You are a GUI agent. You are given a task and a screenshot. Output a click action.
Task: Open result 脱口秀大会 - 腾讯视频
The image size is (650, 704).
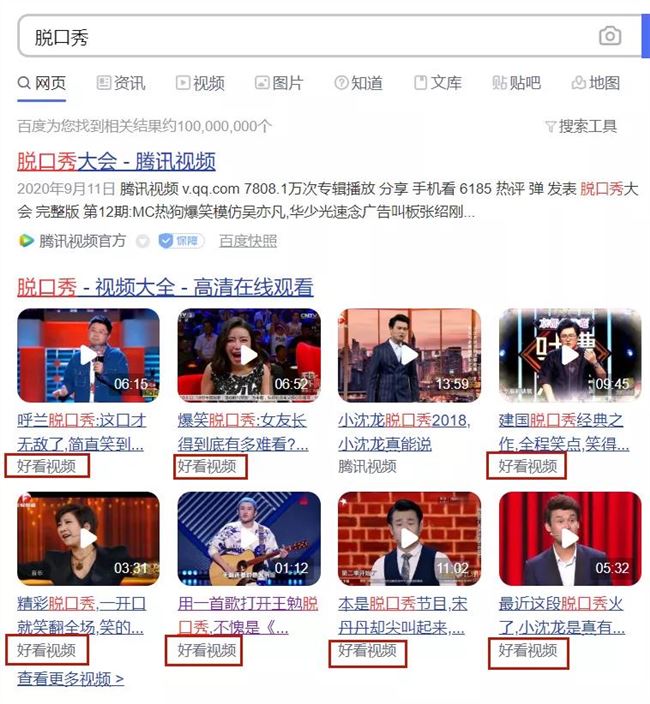116,162
